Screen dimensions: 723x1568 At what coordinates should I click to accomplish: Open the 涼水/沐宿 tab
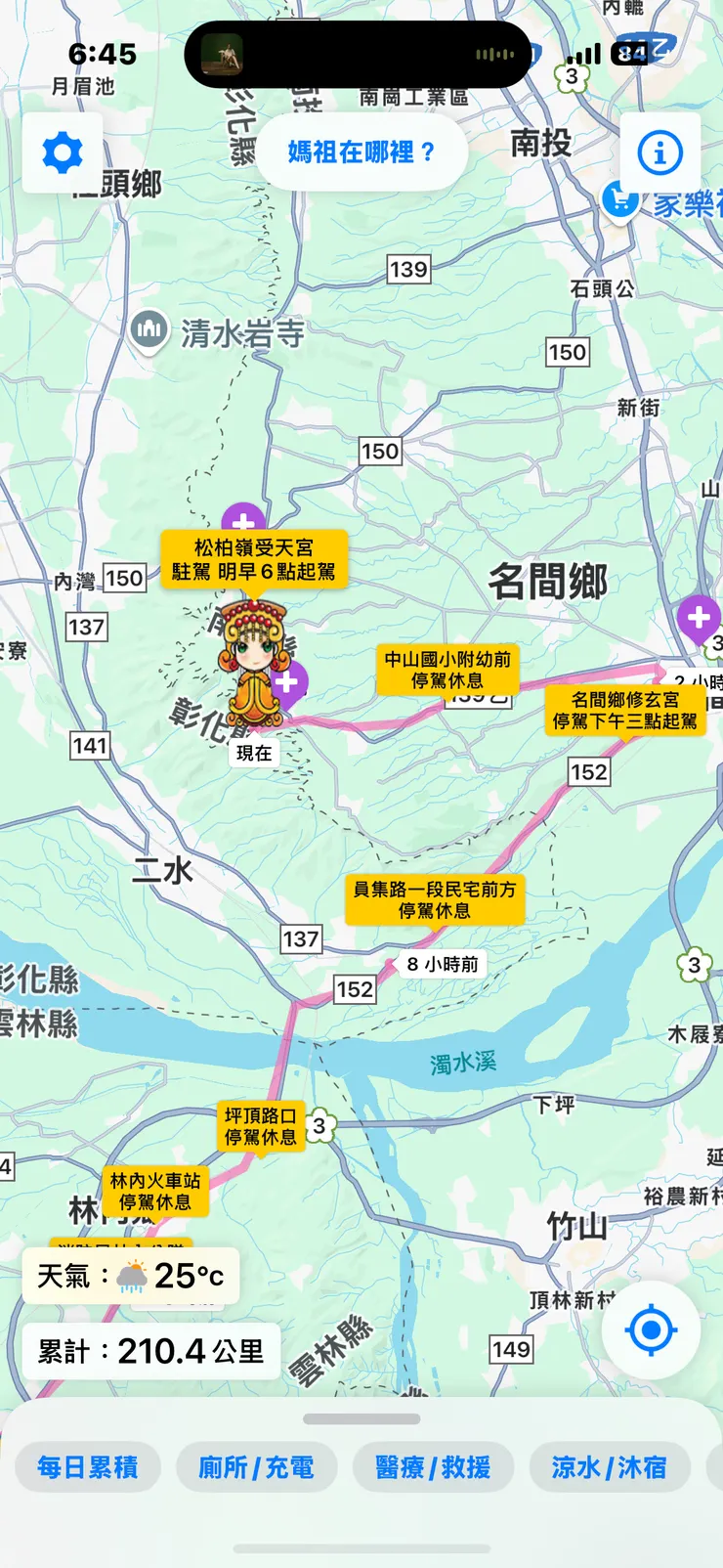coord(608,1466)
